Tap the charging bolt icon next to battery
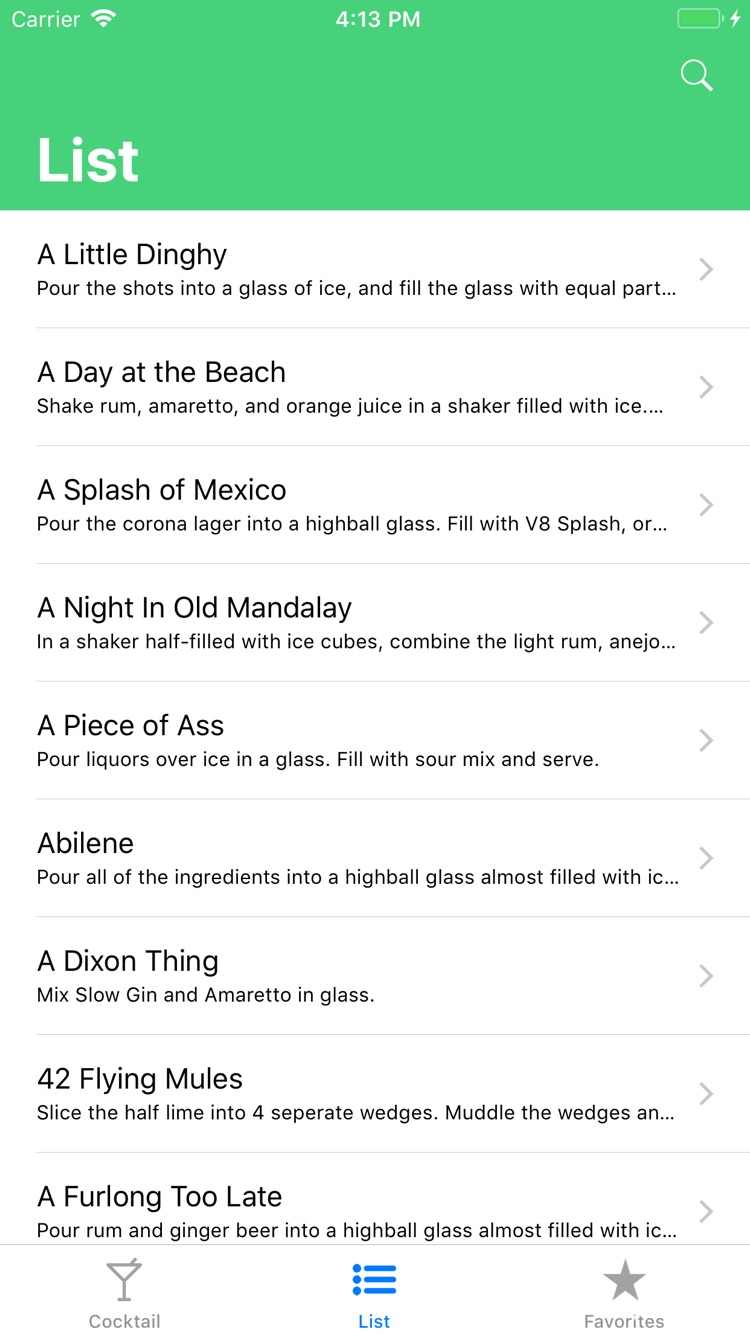750x1334 pixels. [x=736, y=18]
